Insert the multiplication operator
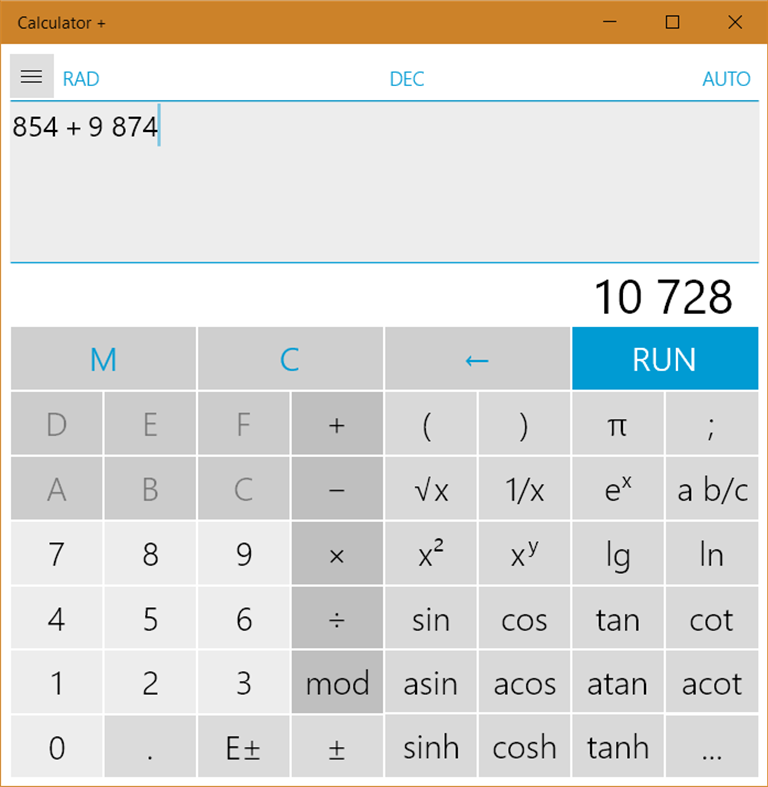This screenshot has width=768, height=787. [x=337, y=554]
